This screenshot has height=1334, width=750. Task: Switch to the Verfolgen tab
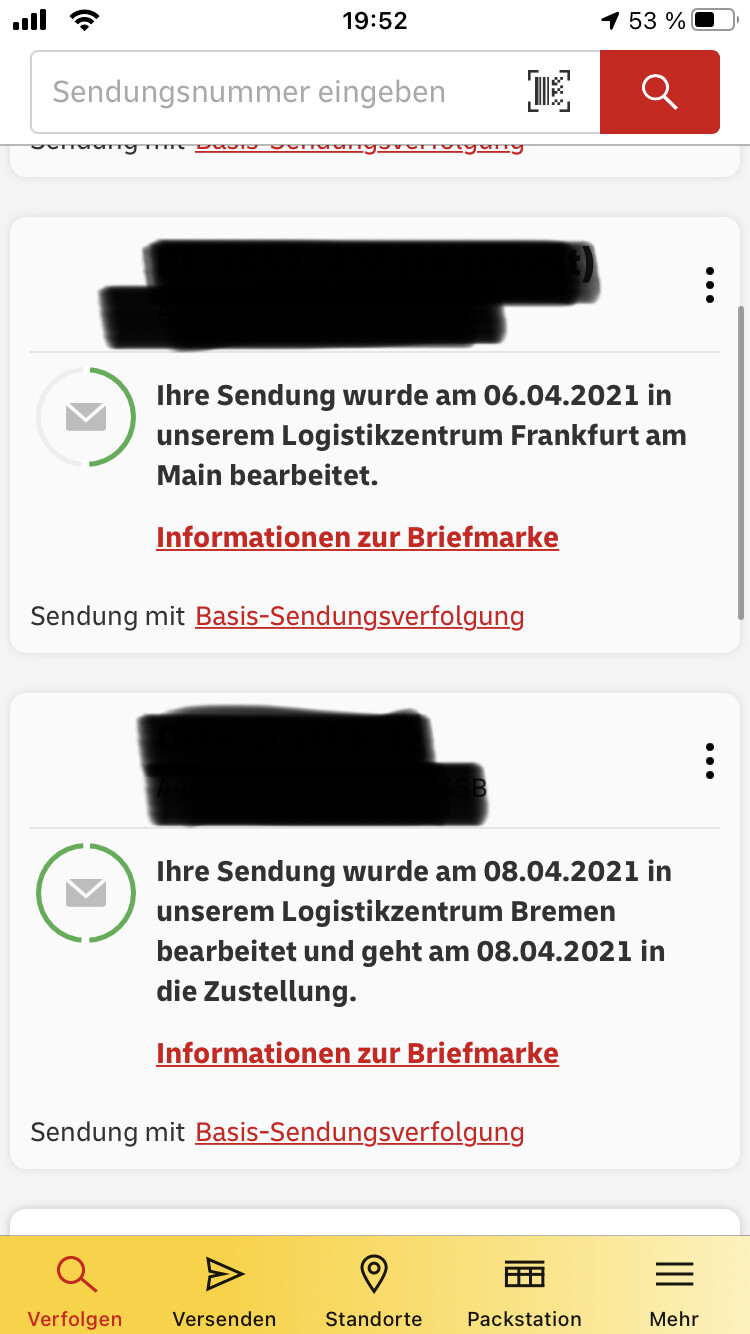pyautogui.click(x=75, y=1290)
